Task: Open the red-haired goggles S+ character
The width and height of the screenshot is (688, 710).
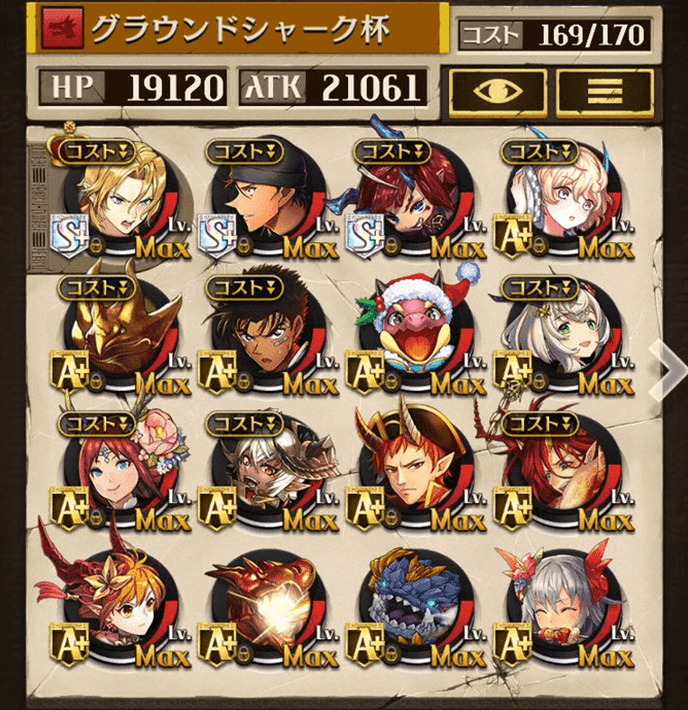Action: [408, 195]
